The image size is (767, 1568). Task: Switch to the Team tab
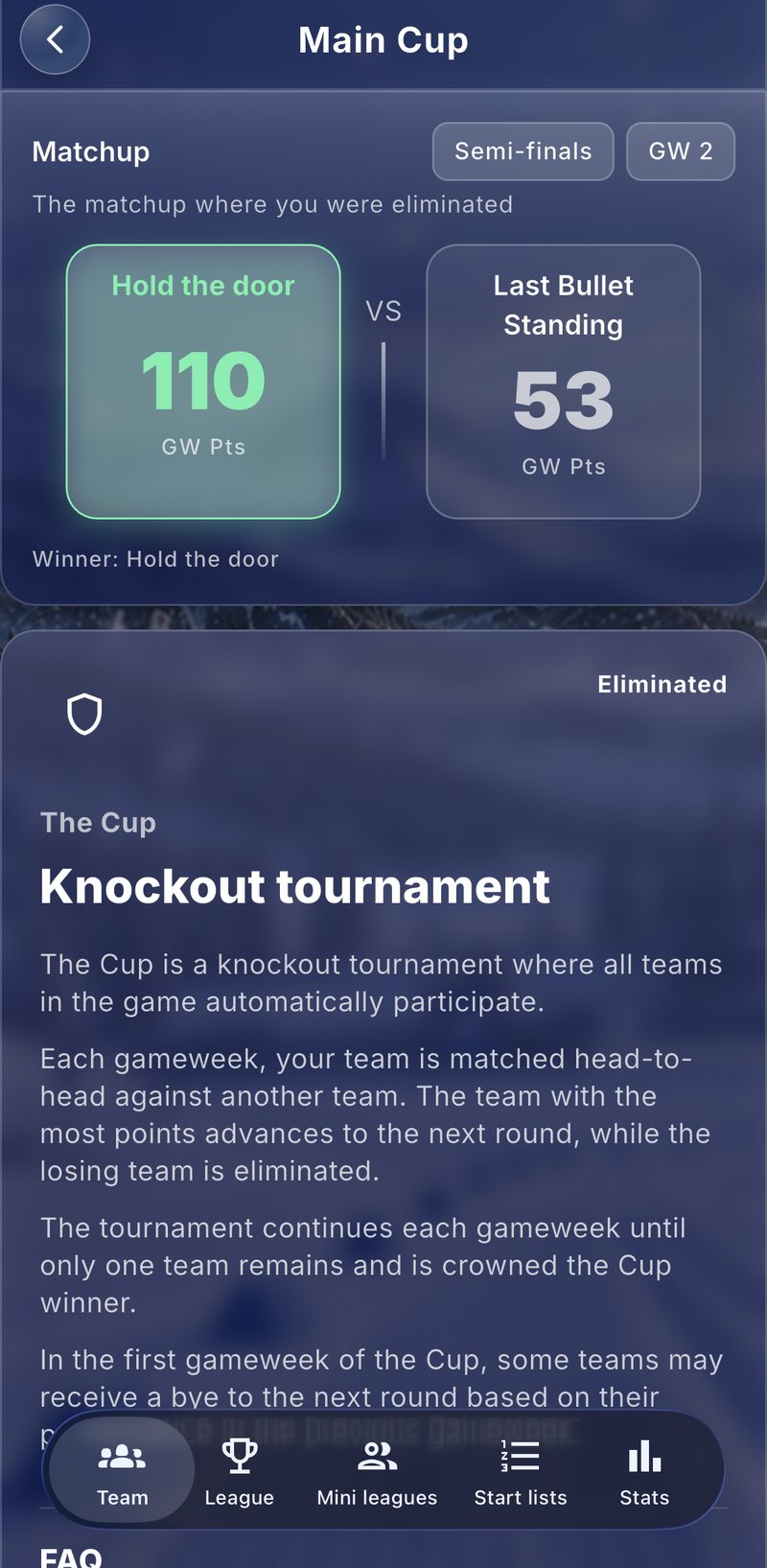[x=123, y=1470]
